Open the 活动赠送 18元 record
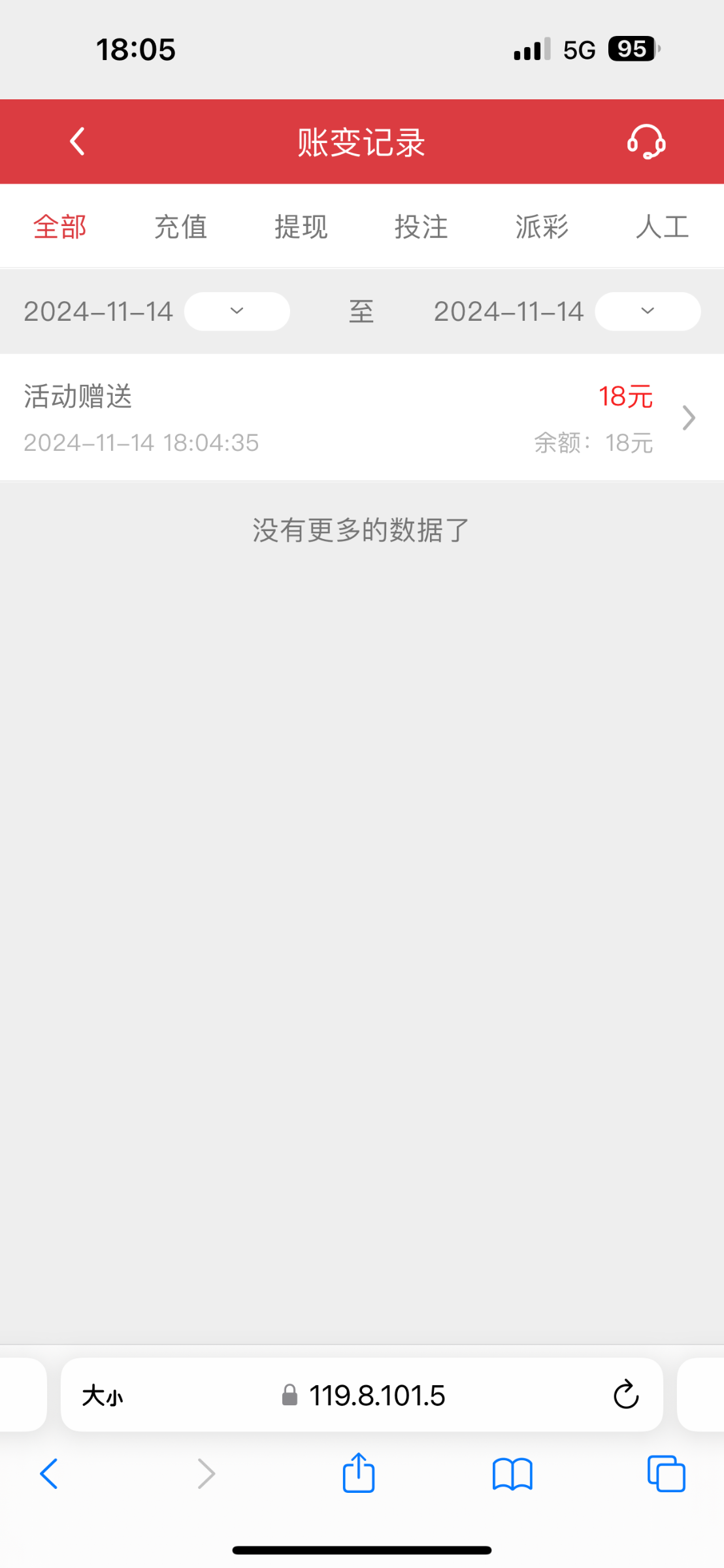Screen dimensions: 724x1568 (361, 417)
